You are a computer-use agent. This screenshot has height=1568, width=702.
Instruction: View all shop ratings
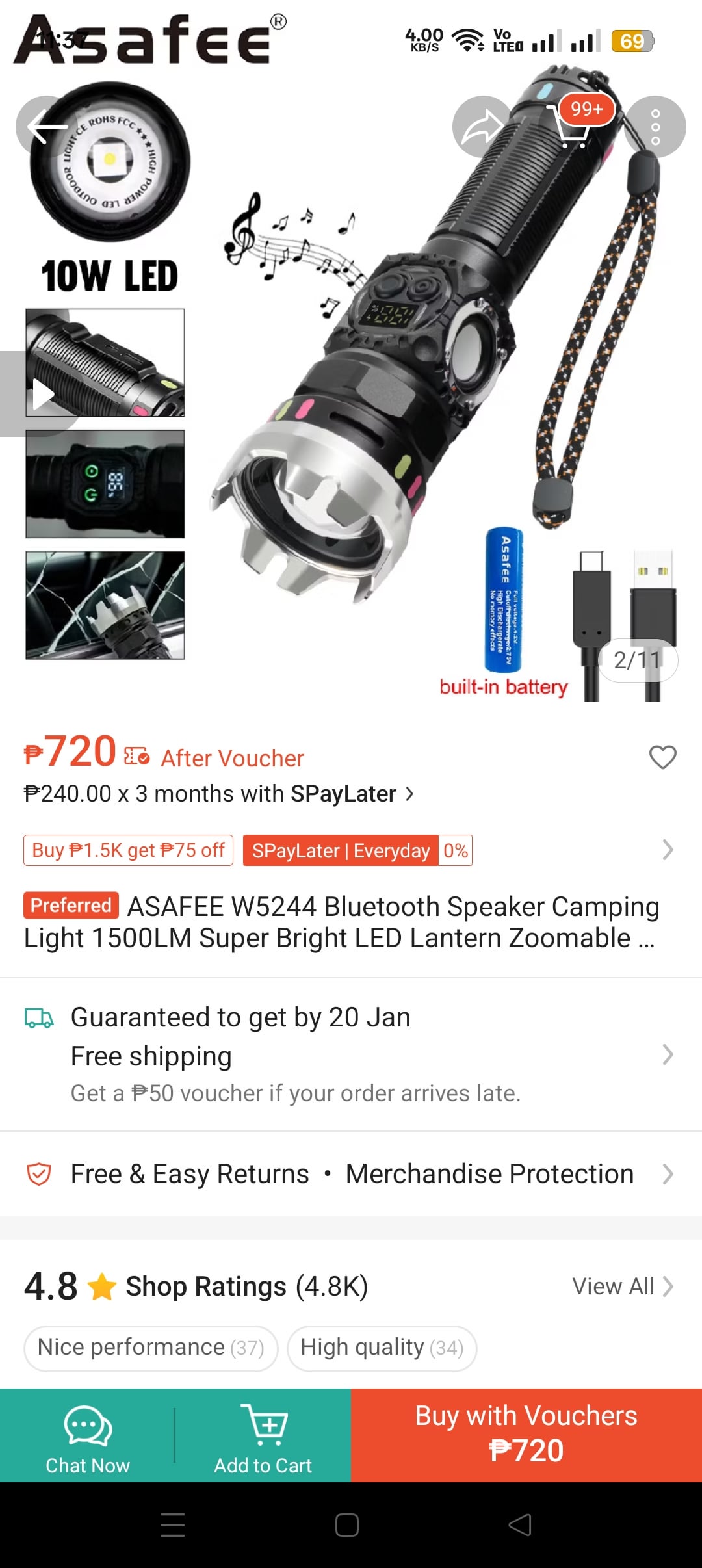coord(621,1286)
